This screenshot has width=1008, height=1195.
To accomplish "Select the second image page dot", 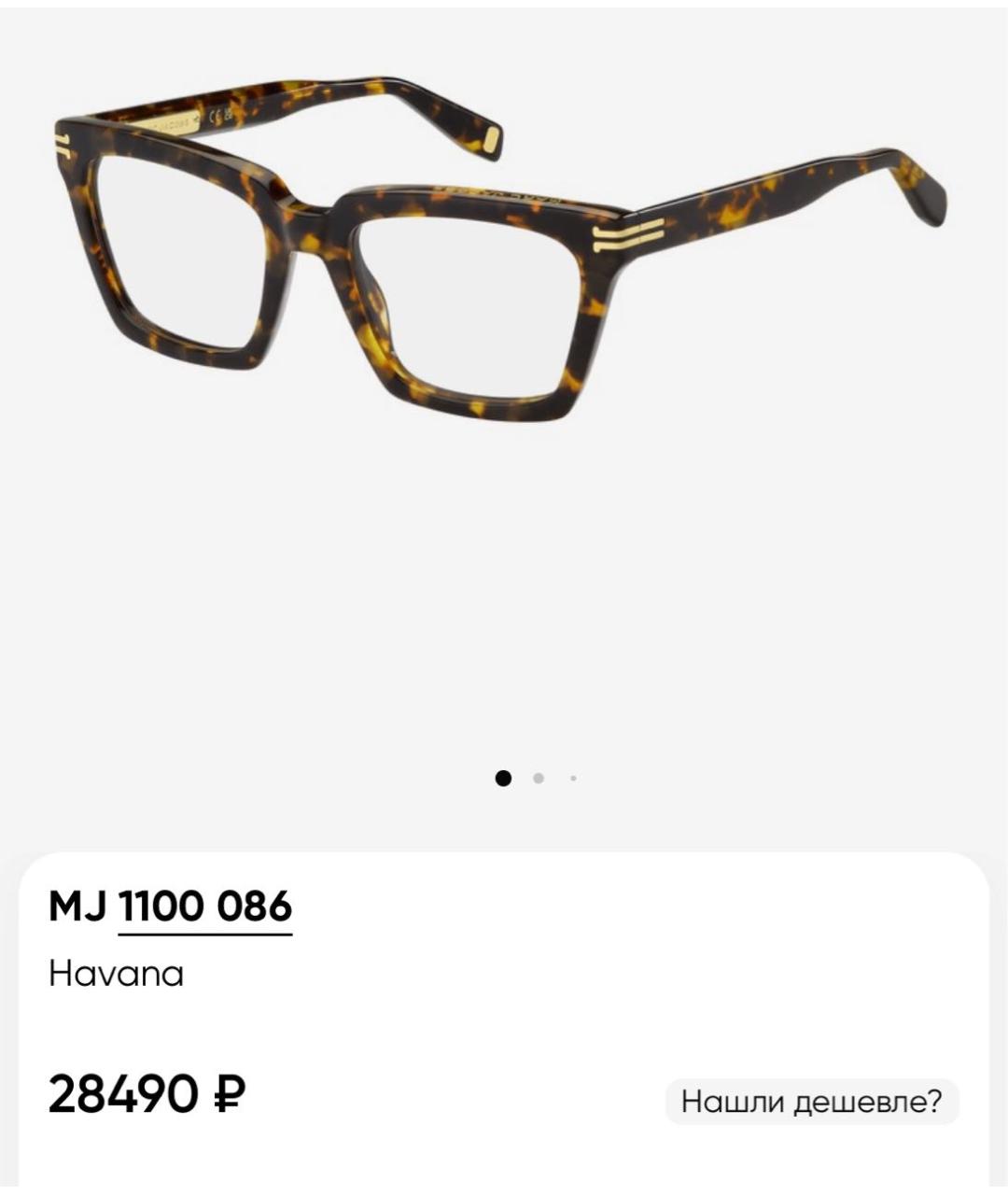I will click(539, 778).
